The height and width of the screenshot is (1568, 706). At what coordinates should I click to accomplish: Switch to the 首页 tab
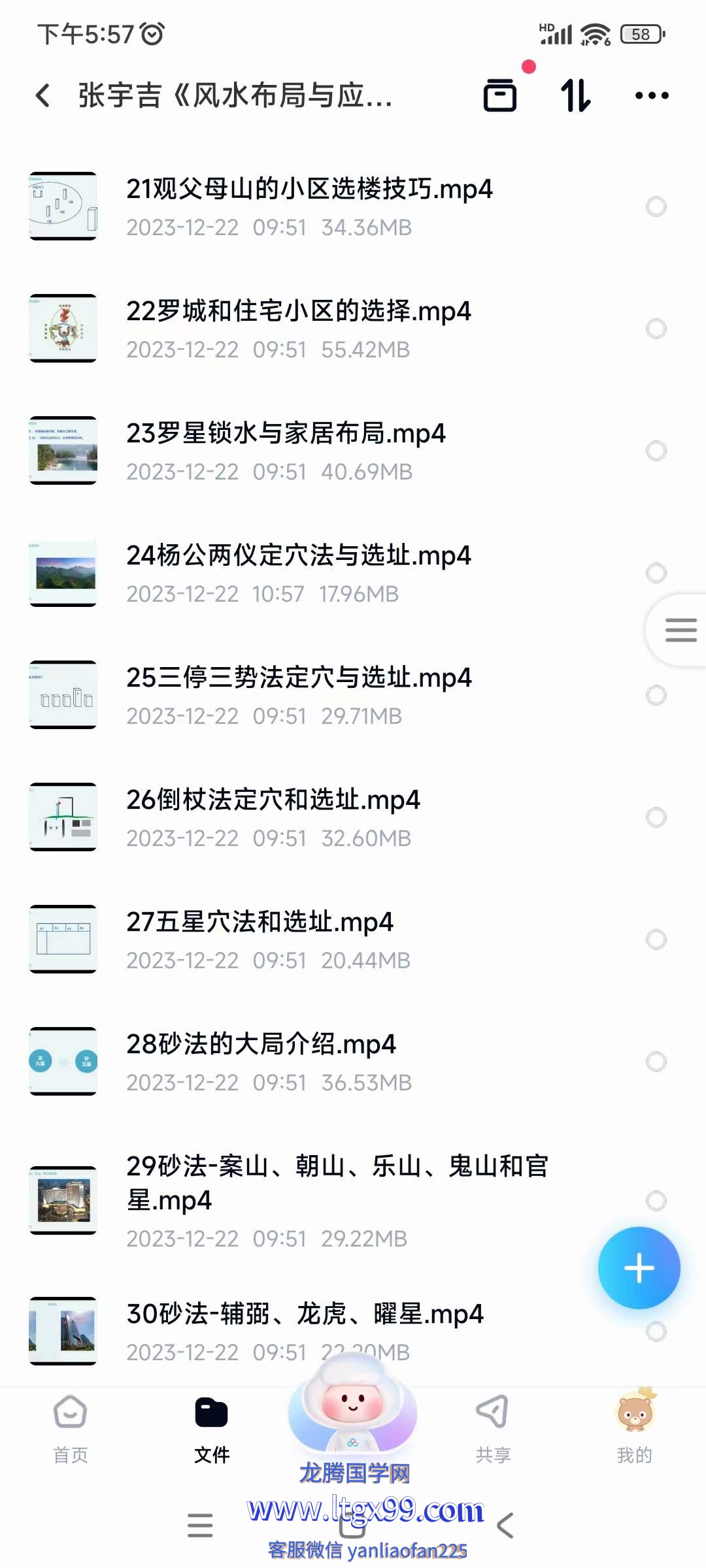(71, 1428)
